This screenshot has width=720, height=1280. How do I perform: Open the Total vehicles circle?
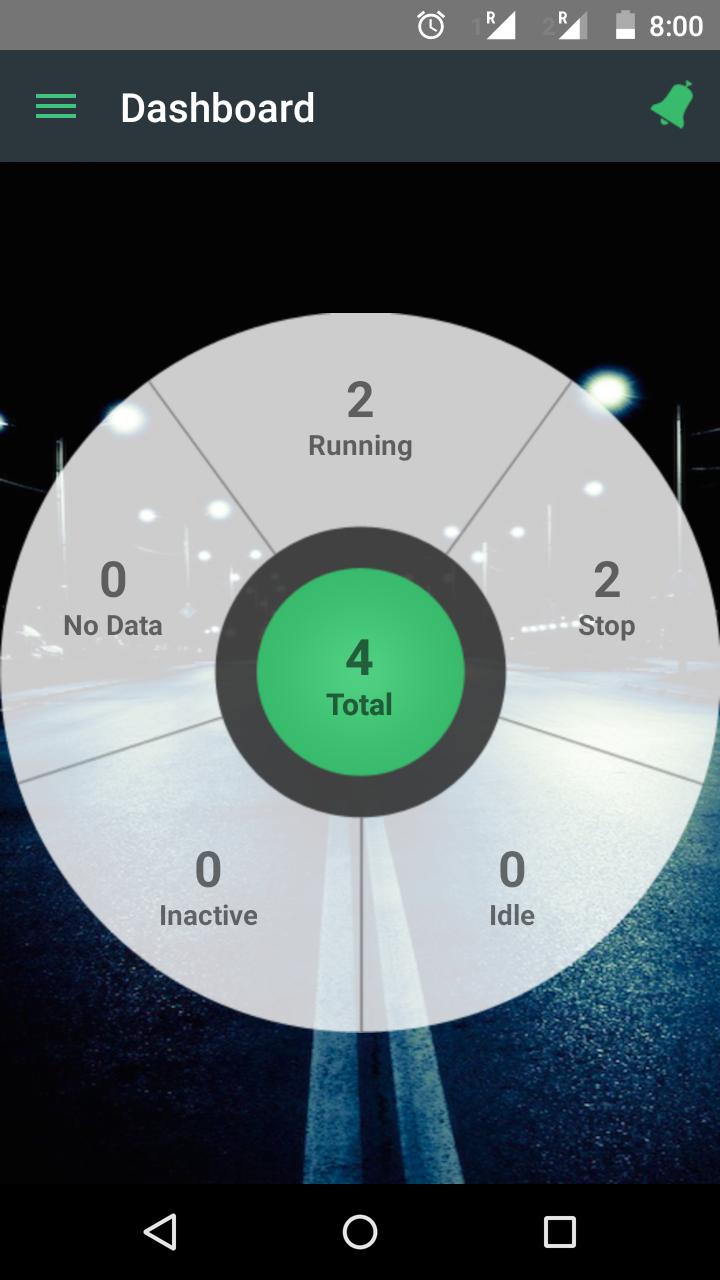[360, 673]
